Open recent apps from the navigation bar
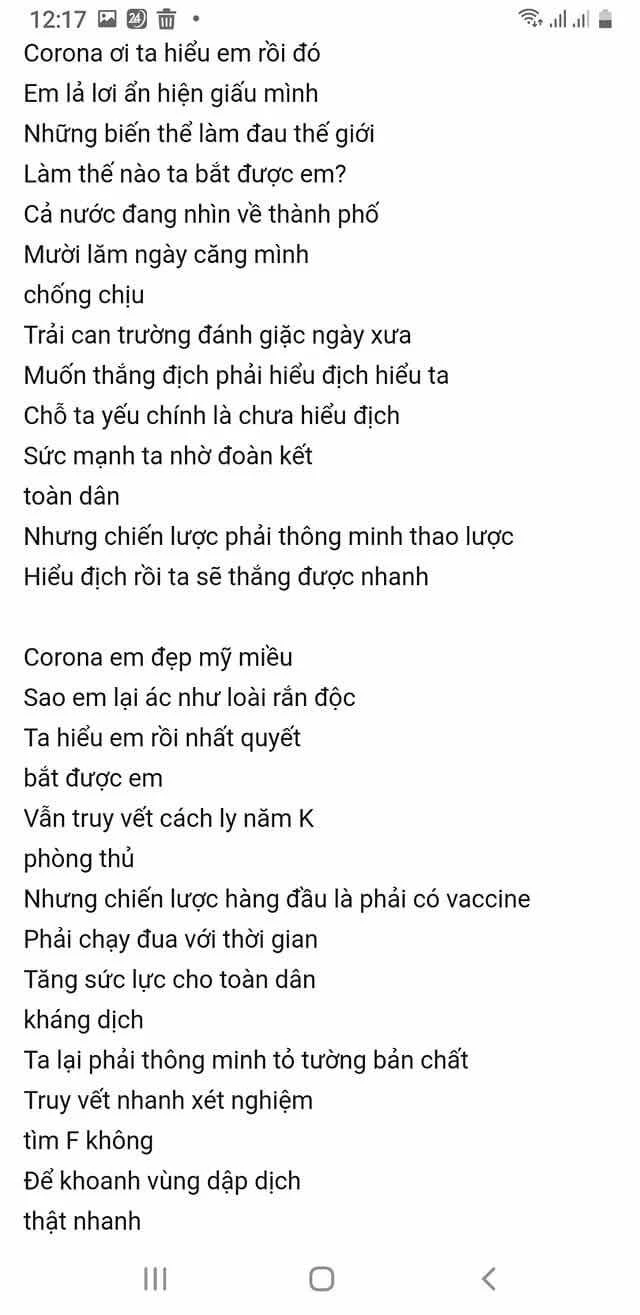640x1315 pixels. (155, 1278)
